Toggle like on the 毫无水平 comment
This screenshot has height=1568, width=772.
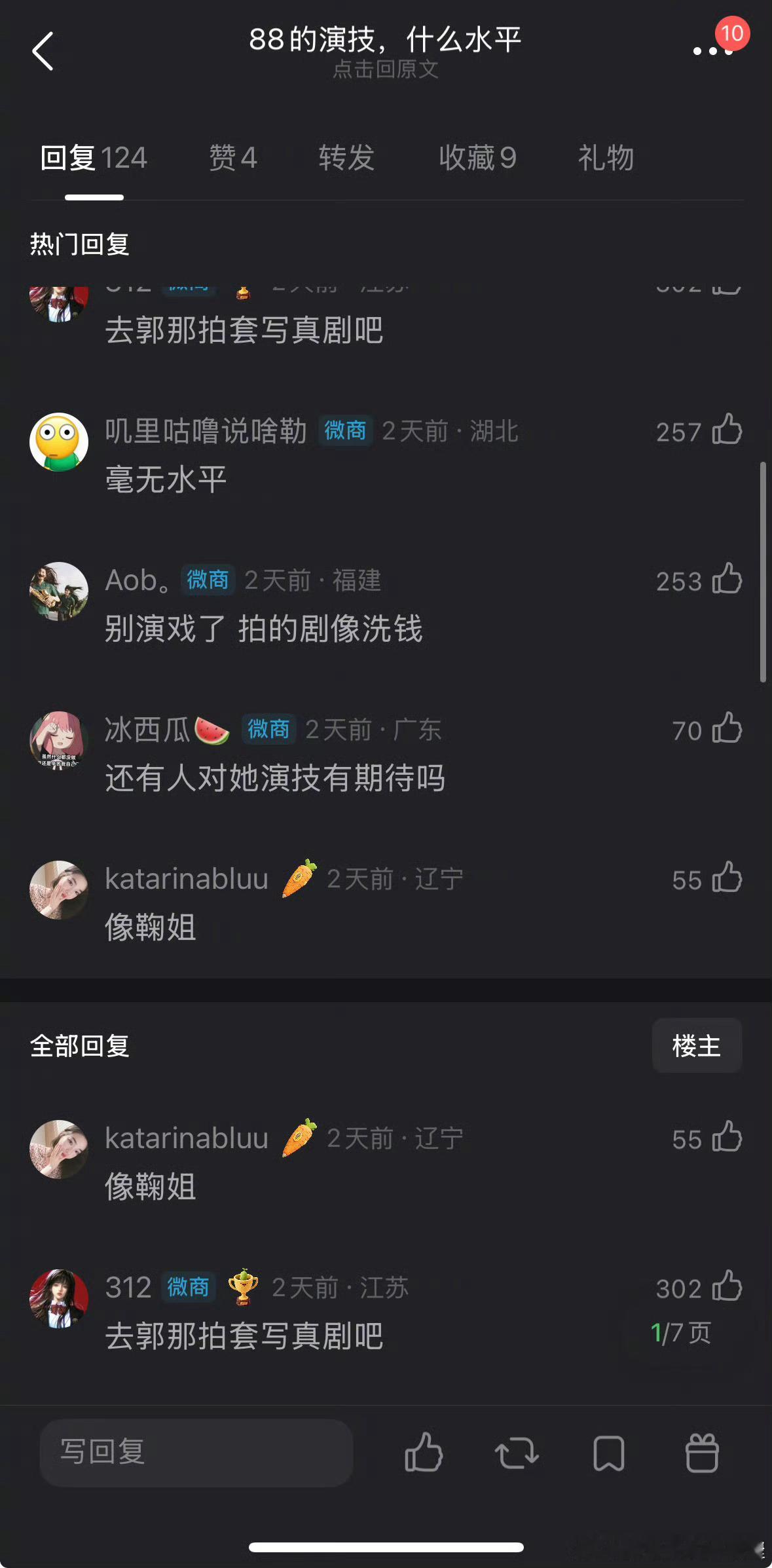727,432
